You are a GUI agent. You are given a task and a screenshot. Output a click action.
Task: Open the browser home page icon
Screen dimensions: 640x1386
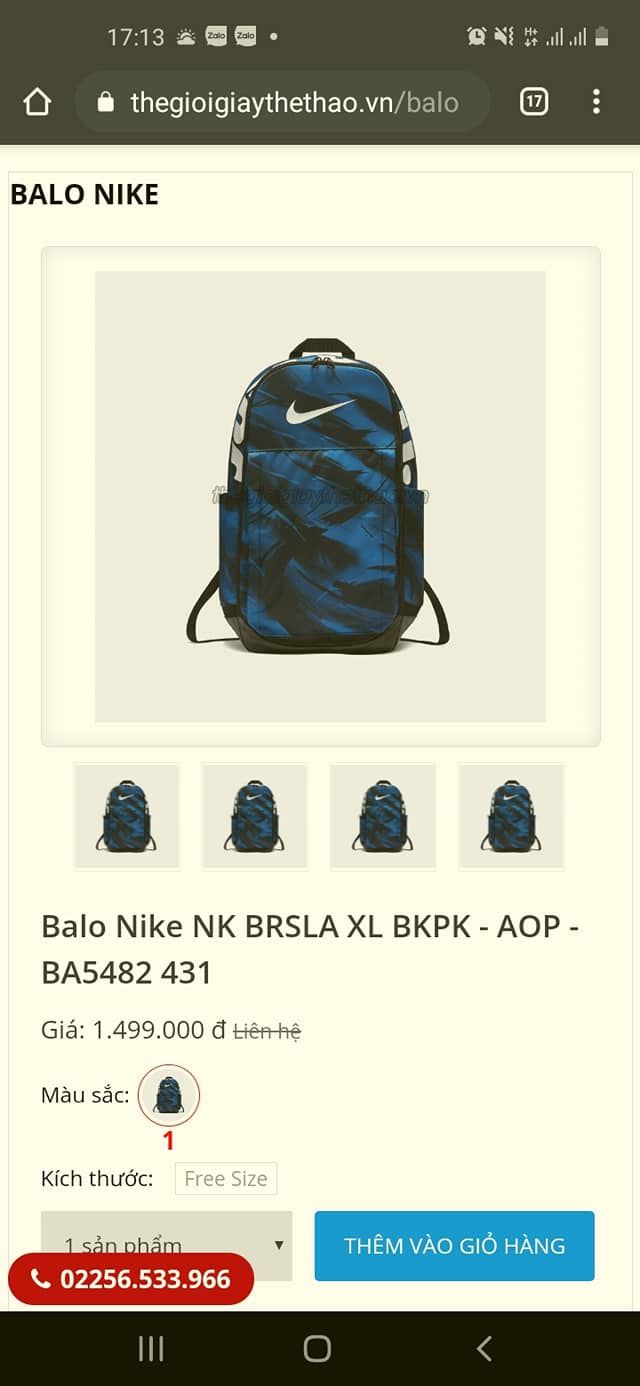click(37, 102)
